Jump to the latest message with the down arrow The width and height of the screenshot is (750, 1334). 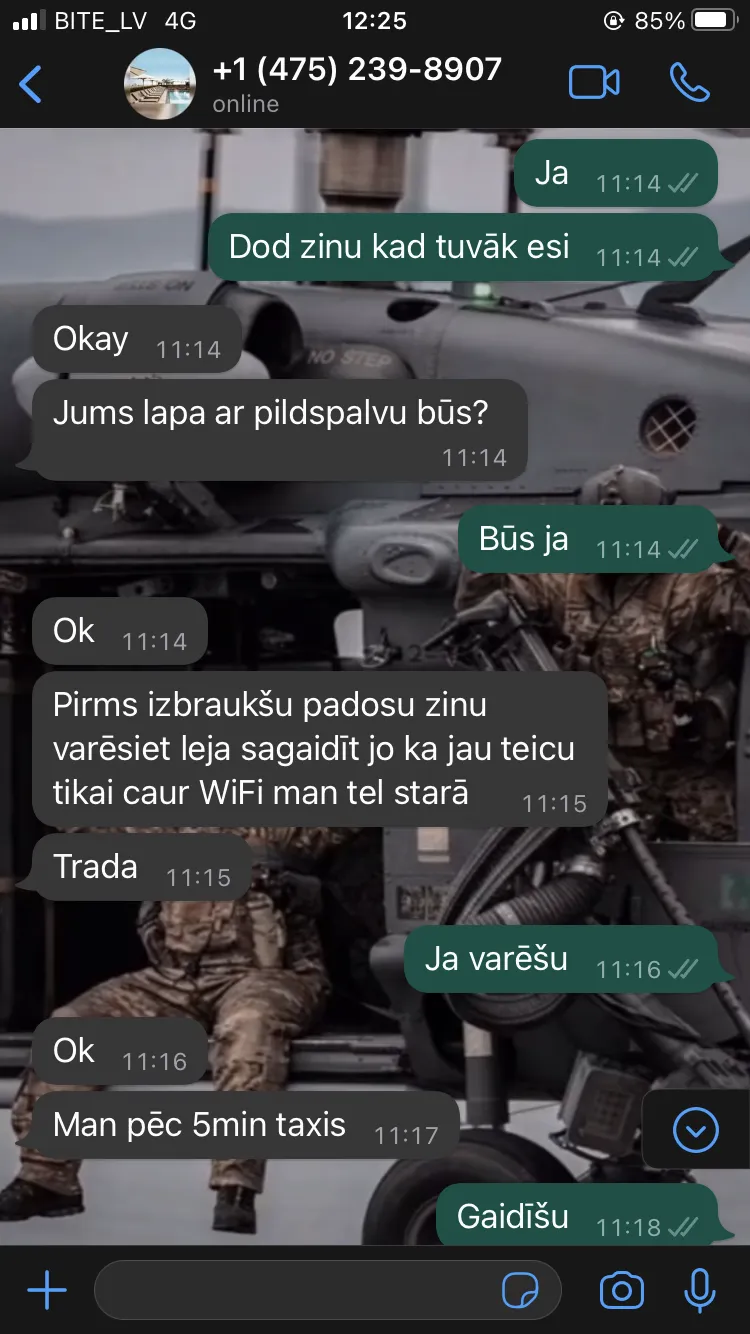point(696,1130)
